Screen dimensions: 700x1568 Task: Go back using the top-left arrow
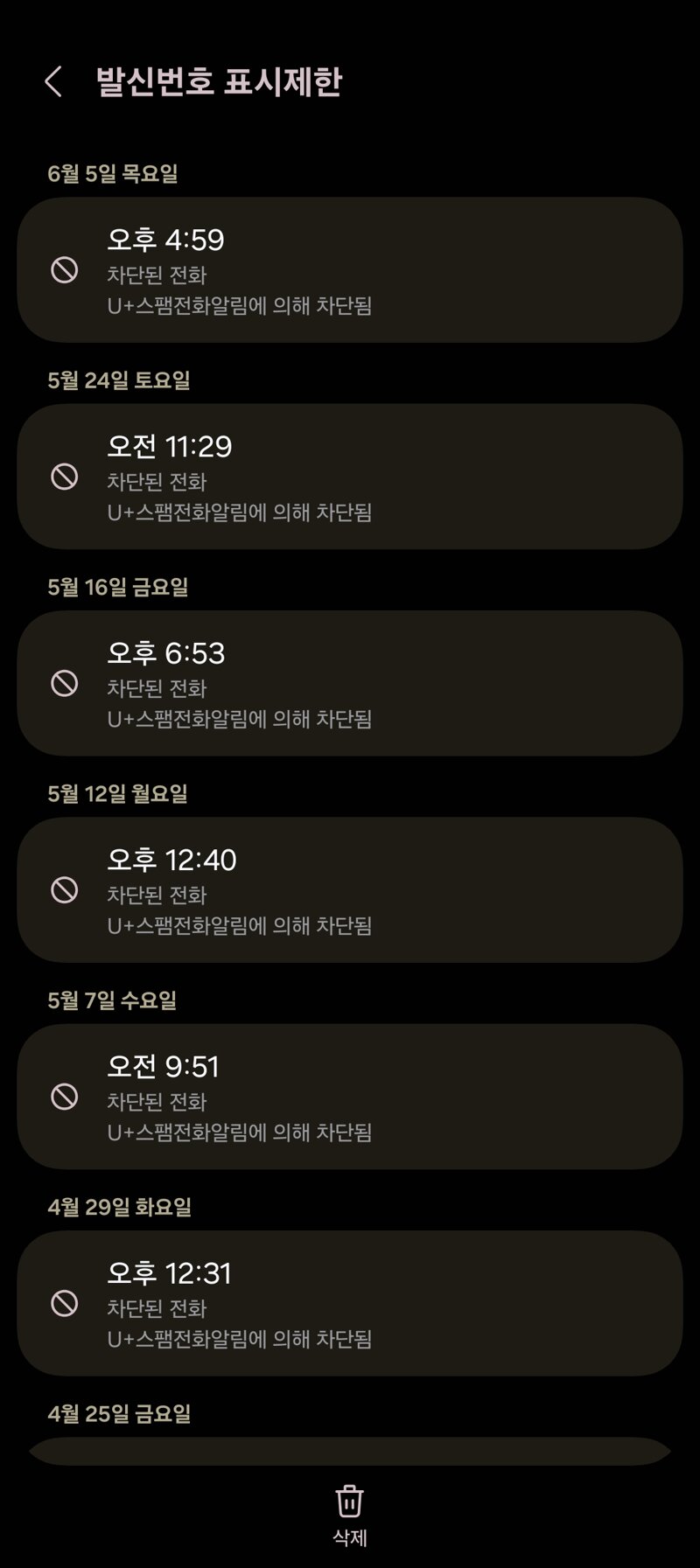(x=53, y=81)
